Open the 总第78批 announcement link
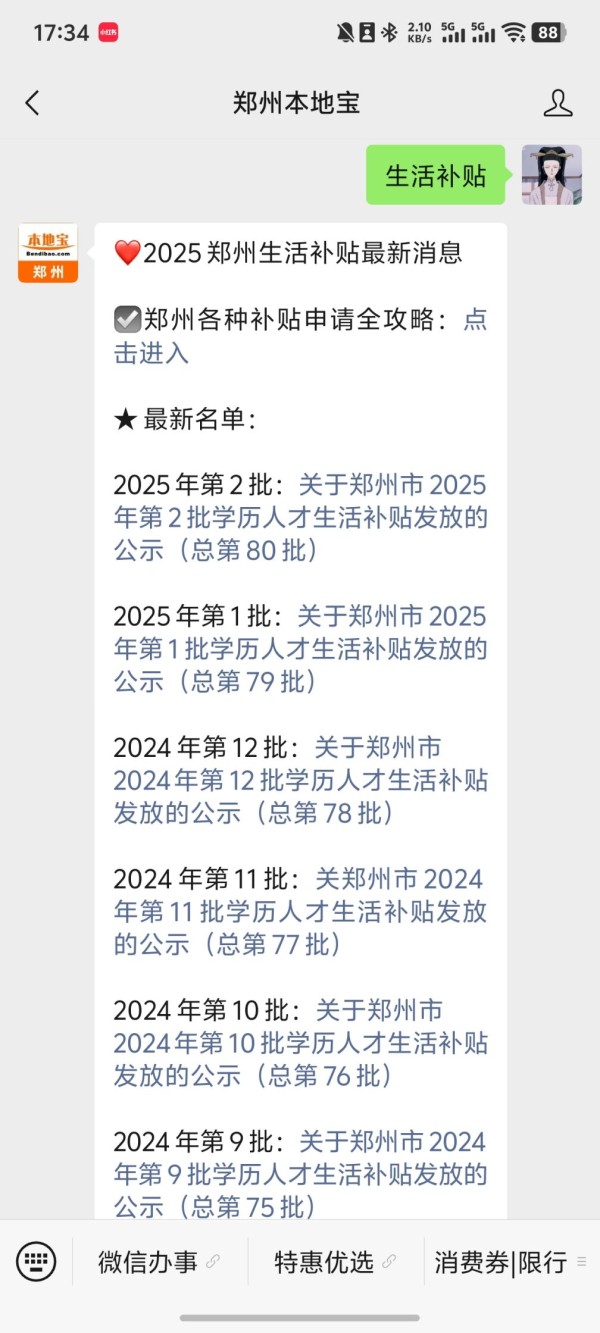600x1333 pixels. pos(300,781)
